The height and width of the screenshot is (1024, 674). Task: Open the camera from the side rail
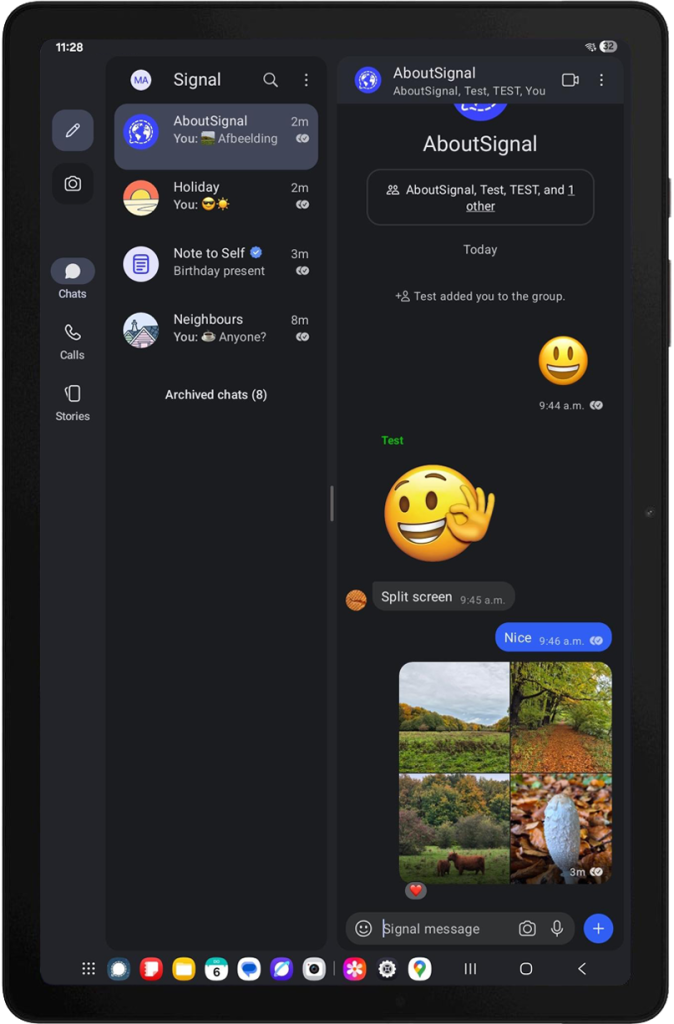pos(73,184)
